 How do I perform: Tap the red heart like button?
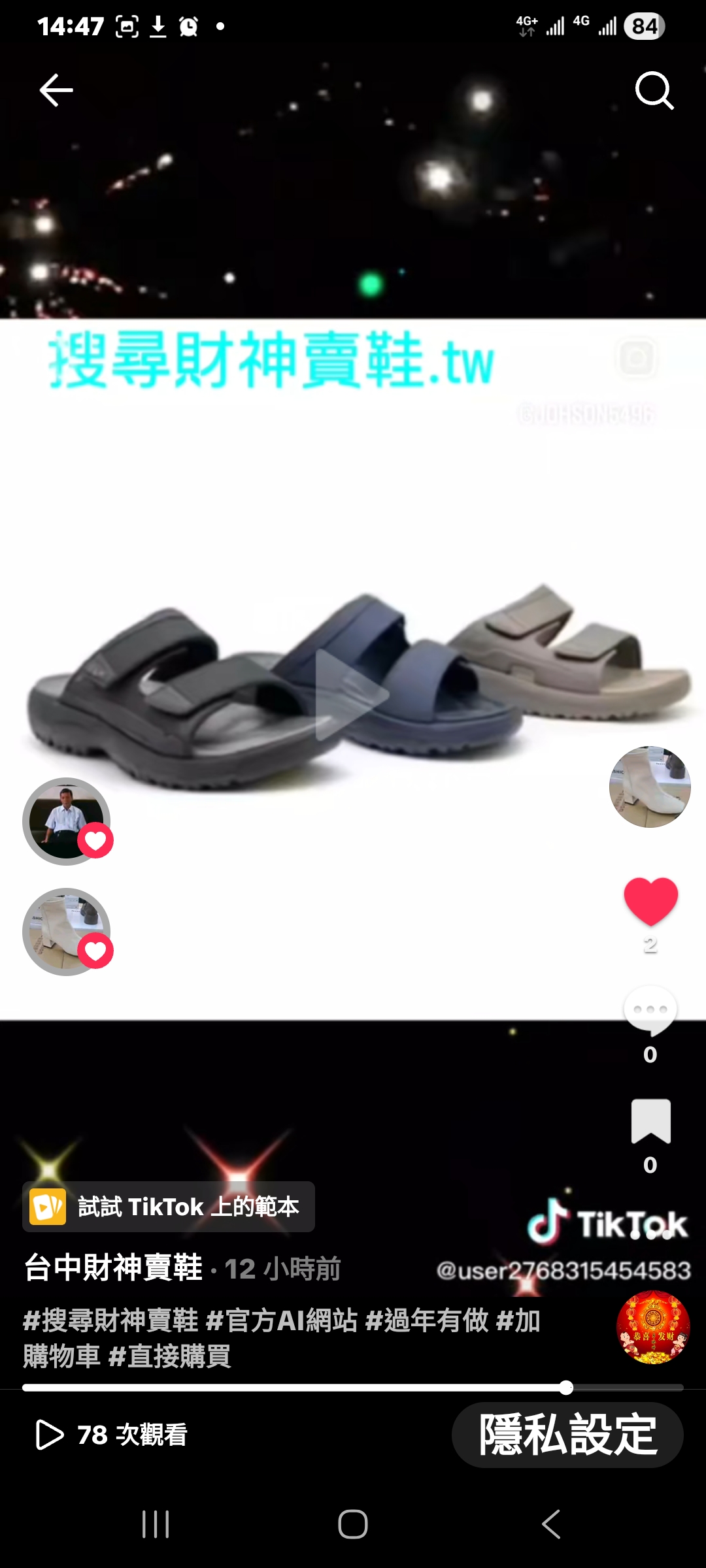650,902
